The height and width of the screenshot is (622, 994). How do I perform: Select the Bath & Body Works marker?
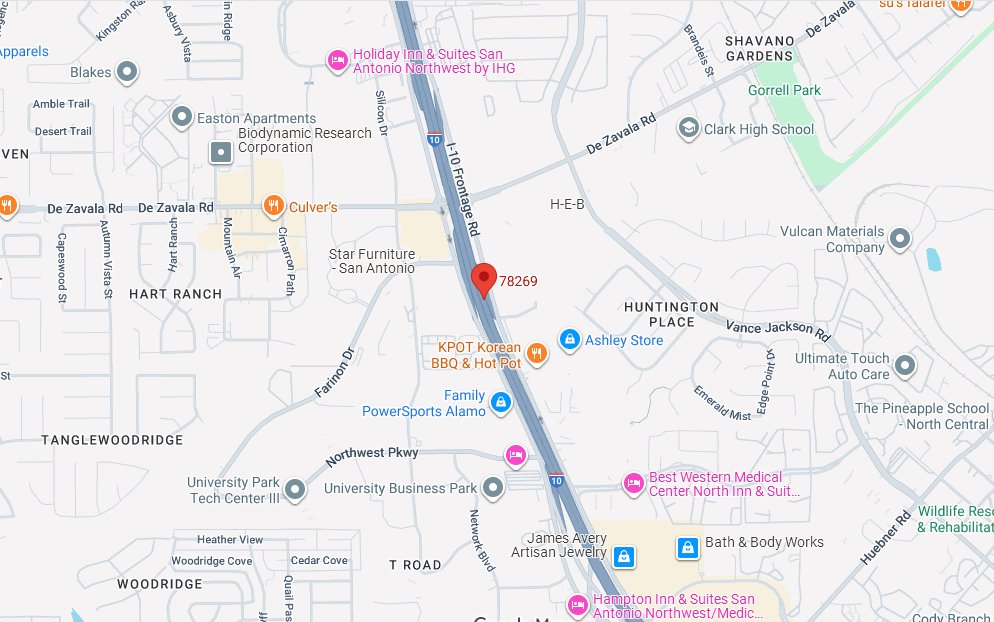(688, 548)
